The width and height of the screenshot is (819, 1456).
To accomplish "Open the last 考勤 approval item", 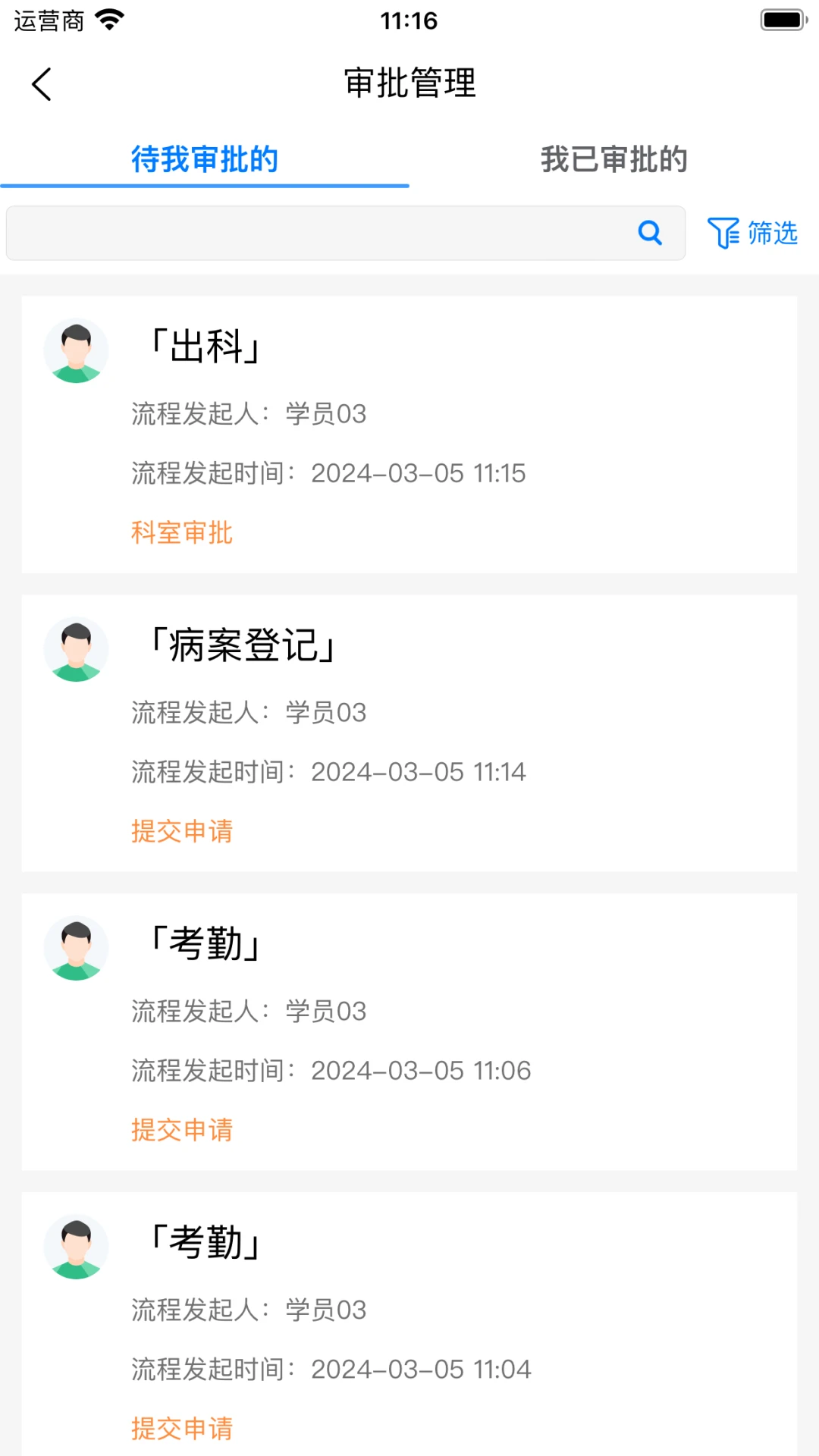I will 409,1327.
